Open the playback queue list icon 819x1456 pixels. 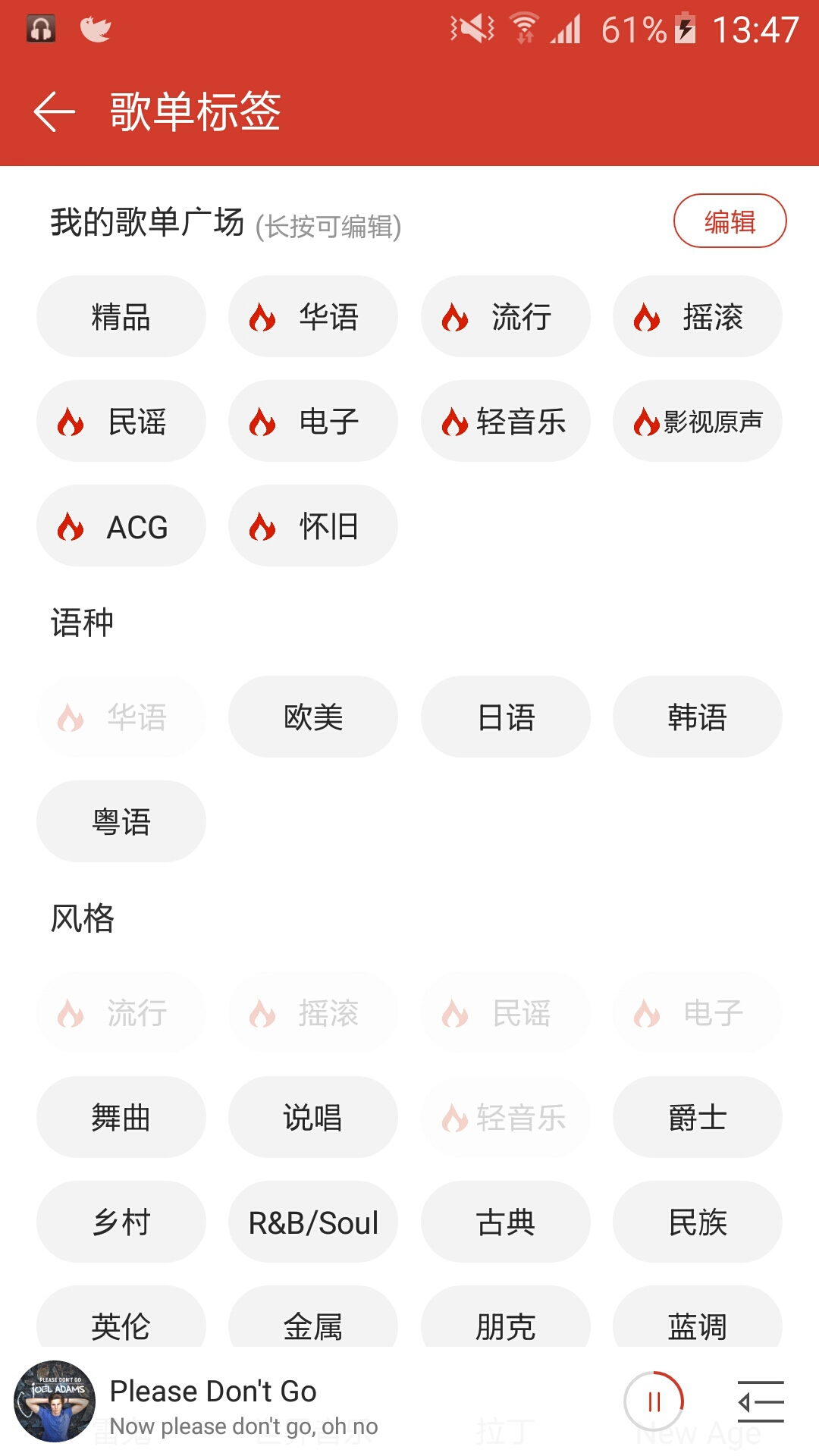(x=761, y=1401)
